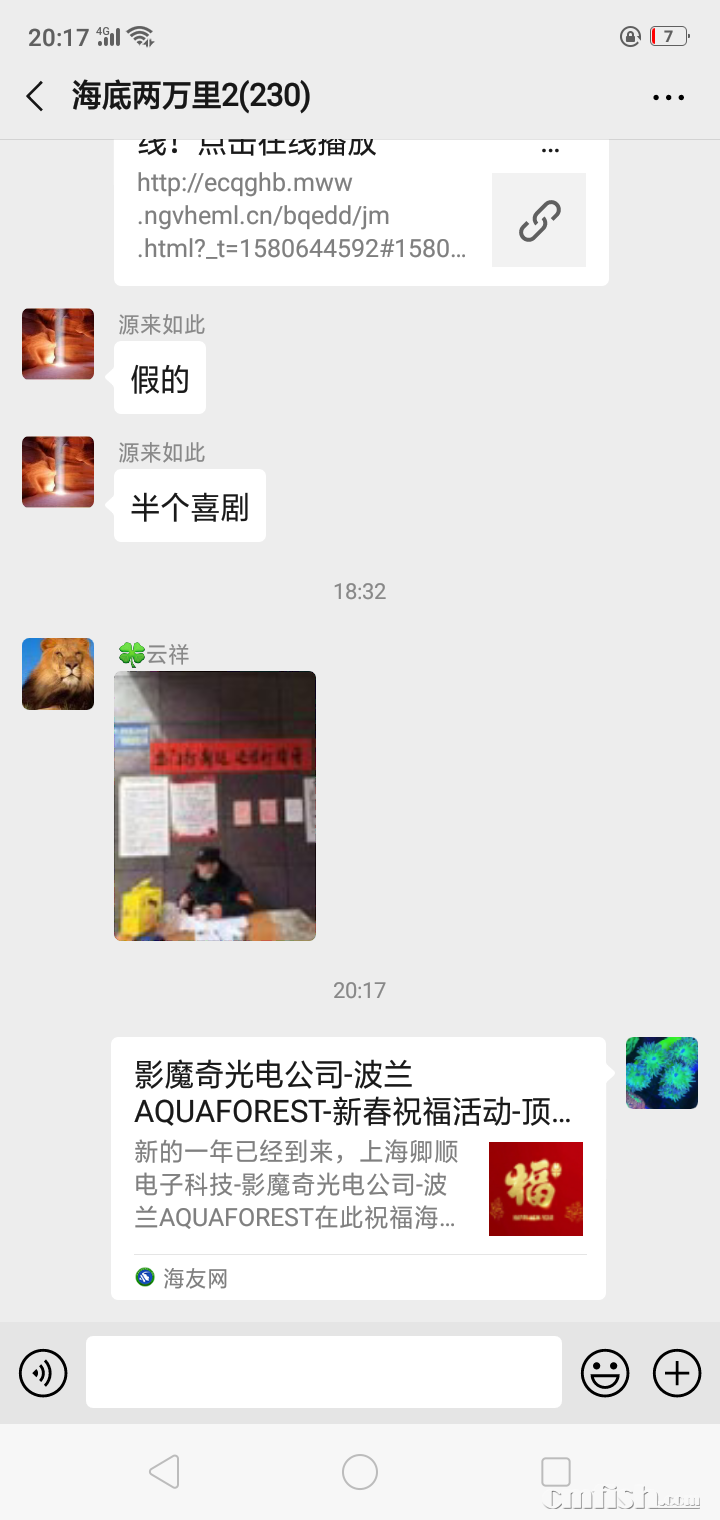This screenshot has width=720, height=1520.
Task: Tap the link icon on the shared URL card
Action: [x=539, y=220]
